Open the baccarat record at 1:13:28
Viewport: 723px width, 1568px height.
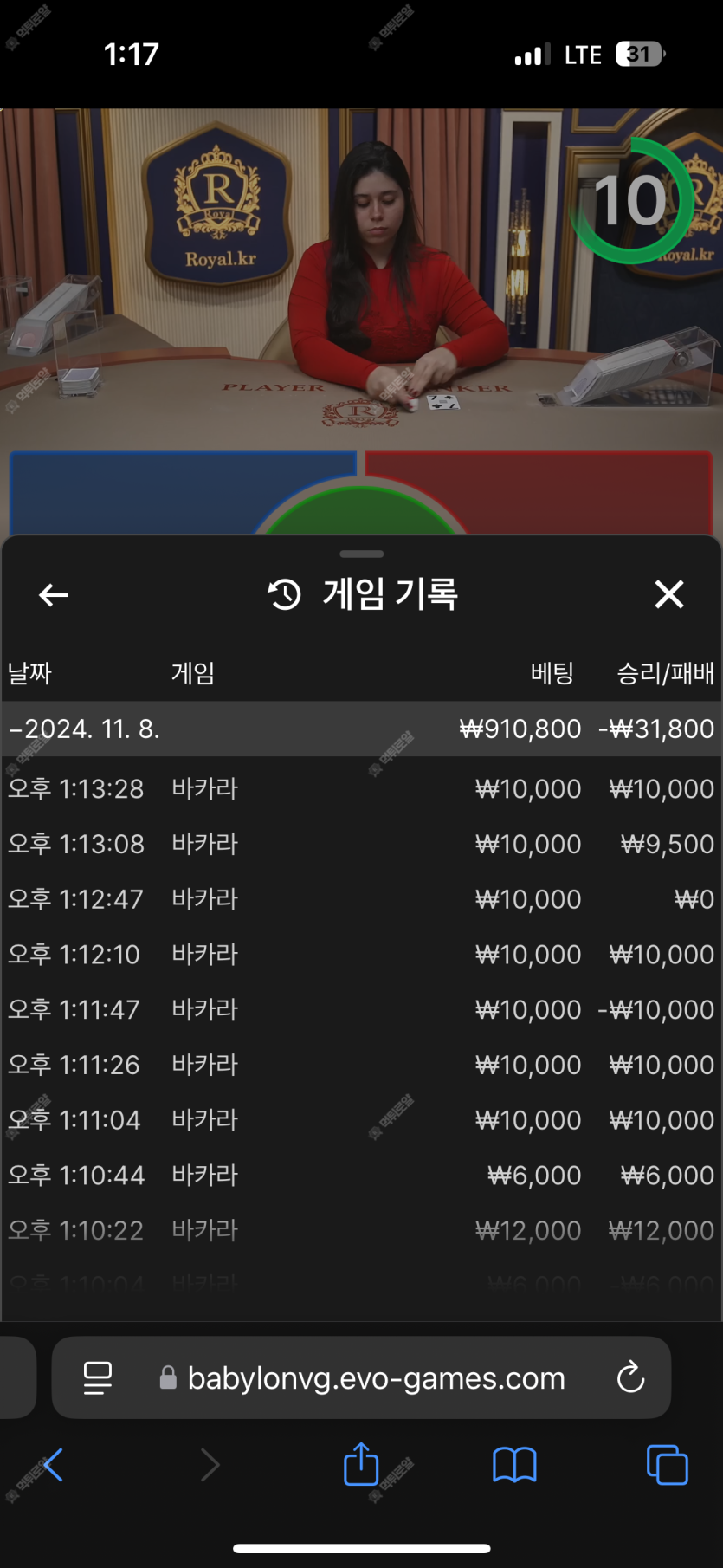click(361, 789)
